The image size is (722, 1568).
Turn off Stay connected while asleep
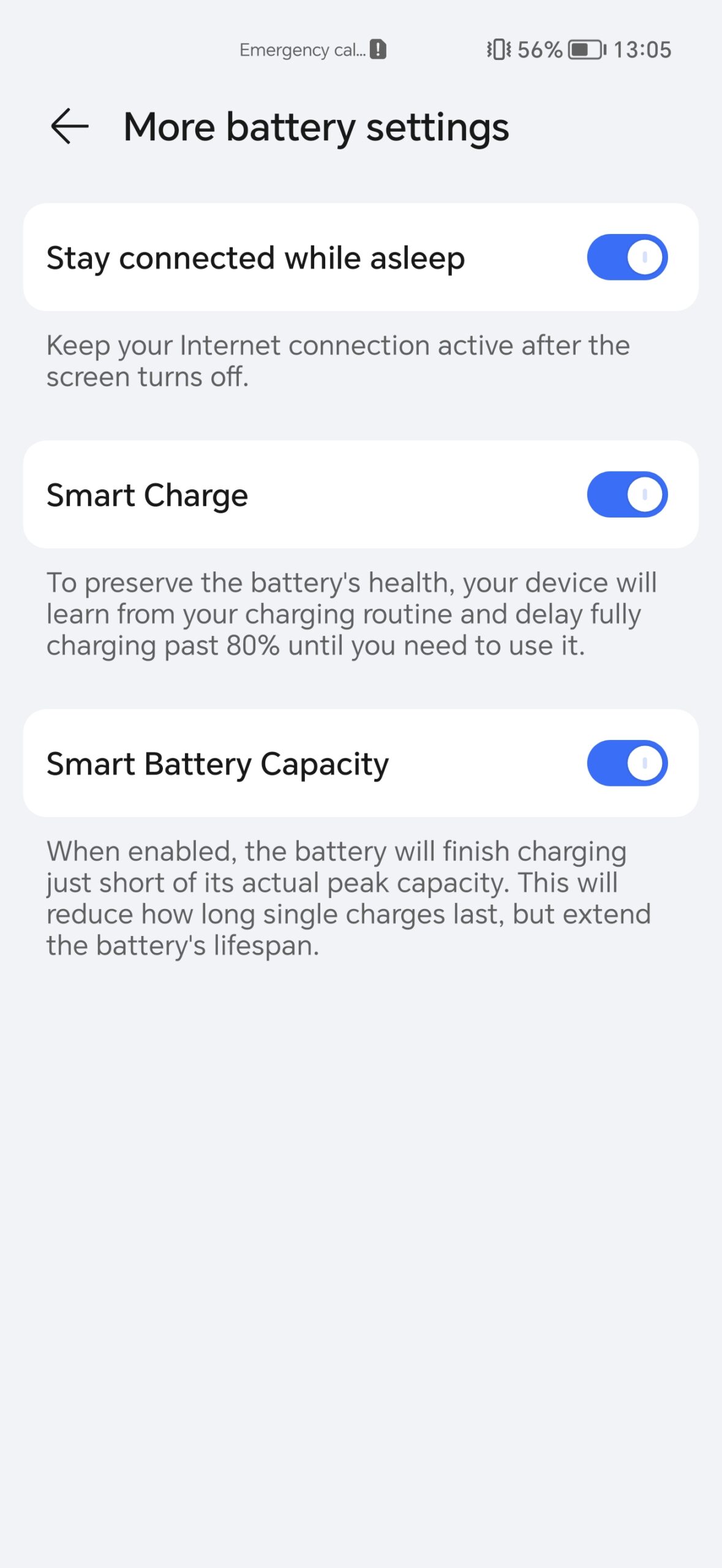[627, 257]
